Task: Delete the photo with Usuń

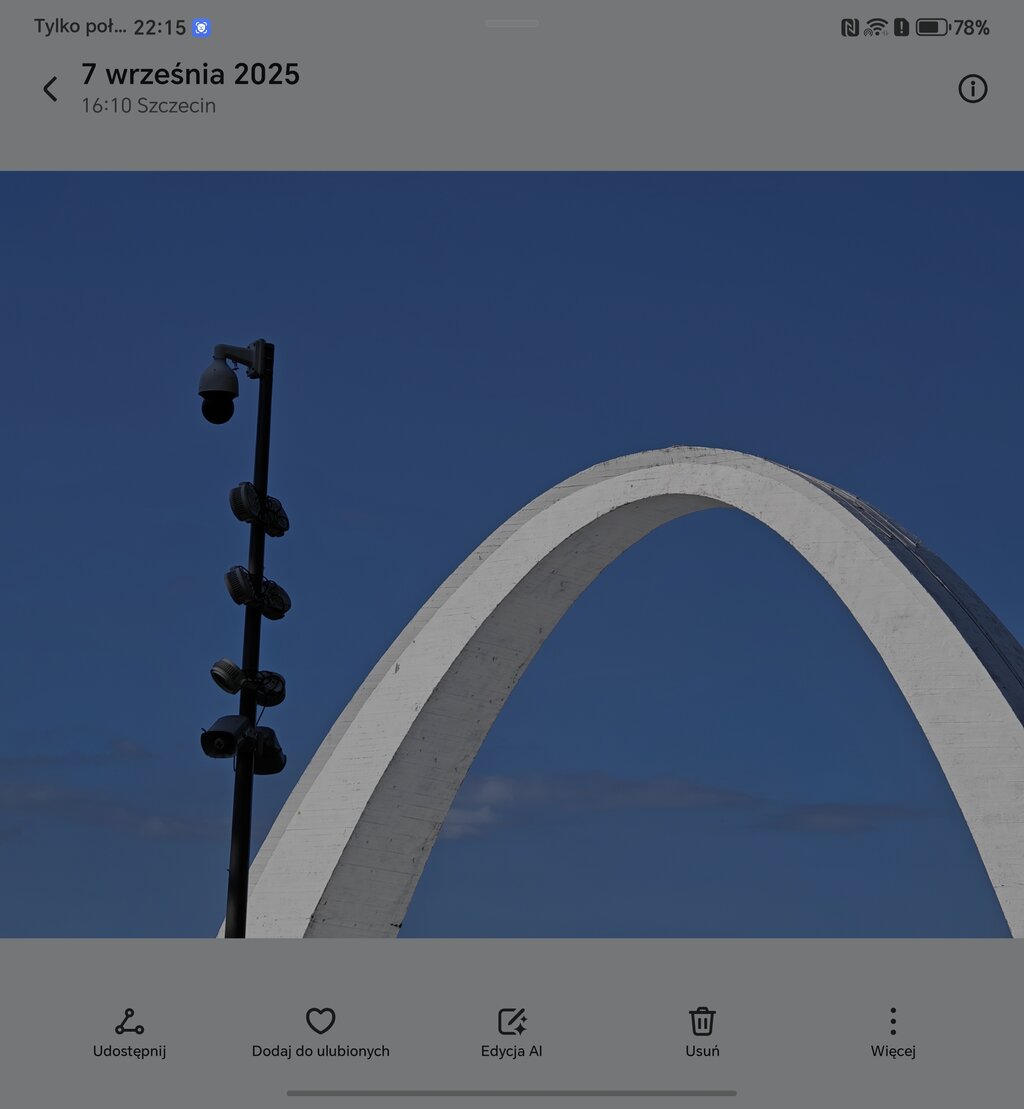Action: tap(702, 1031)
